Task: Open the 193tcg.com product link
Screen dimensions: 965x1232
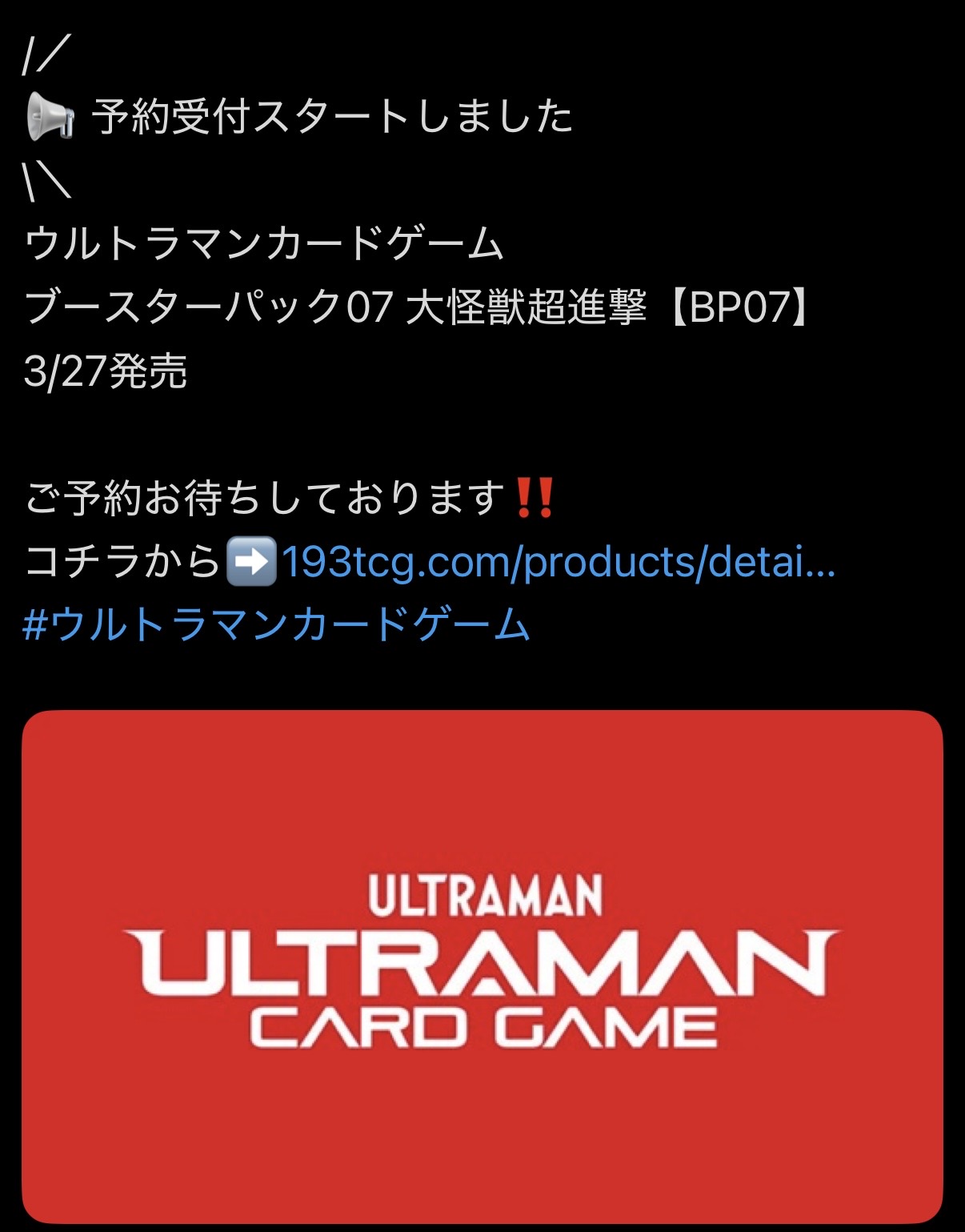Action: [559, 562]
